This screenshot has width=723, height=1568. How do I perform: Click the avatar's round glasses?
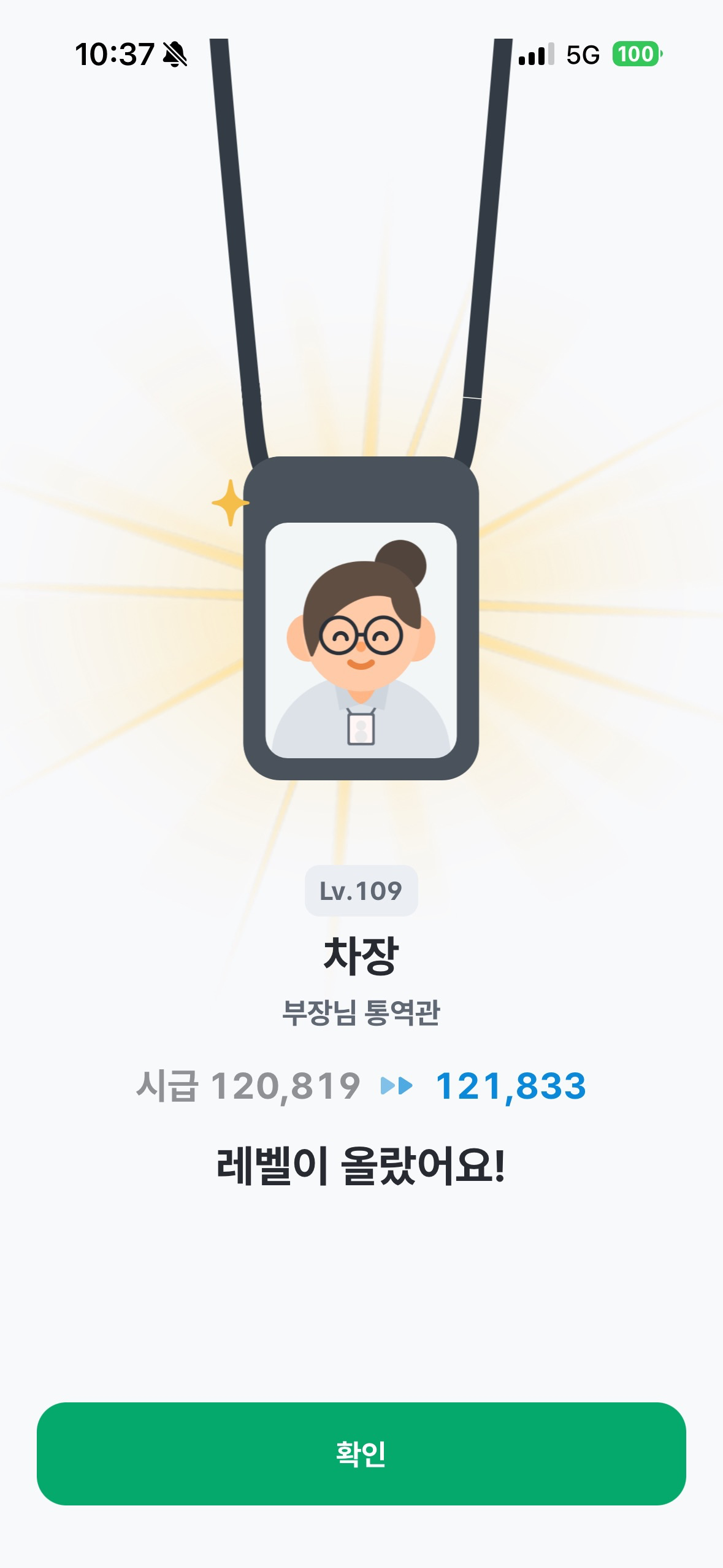click(x=362, y=635)
